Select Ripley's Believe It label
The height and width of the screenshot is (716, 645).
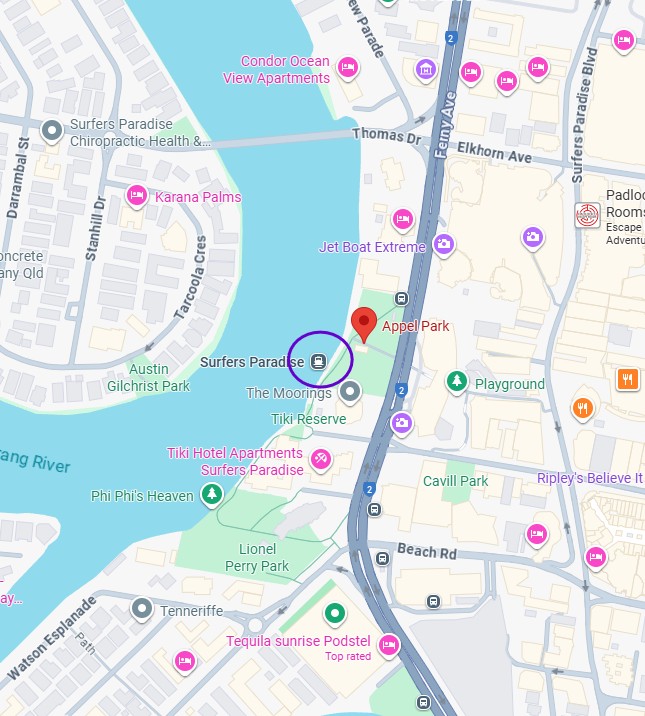(x=590, y=478)
